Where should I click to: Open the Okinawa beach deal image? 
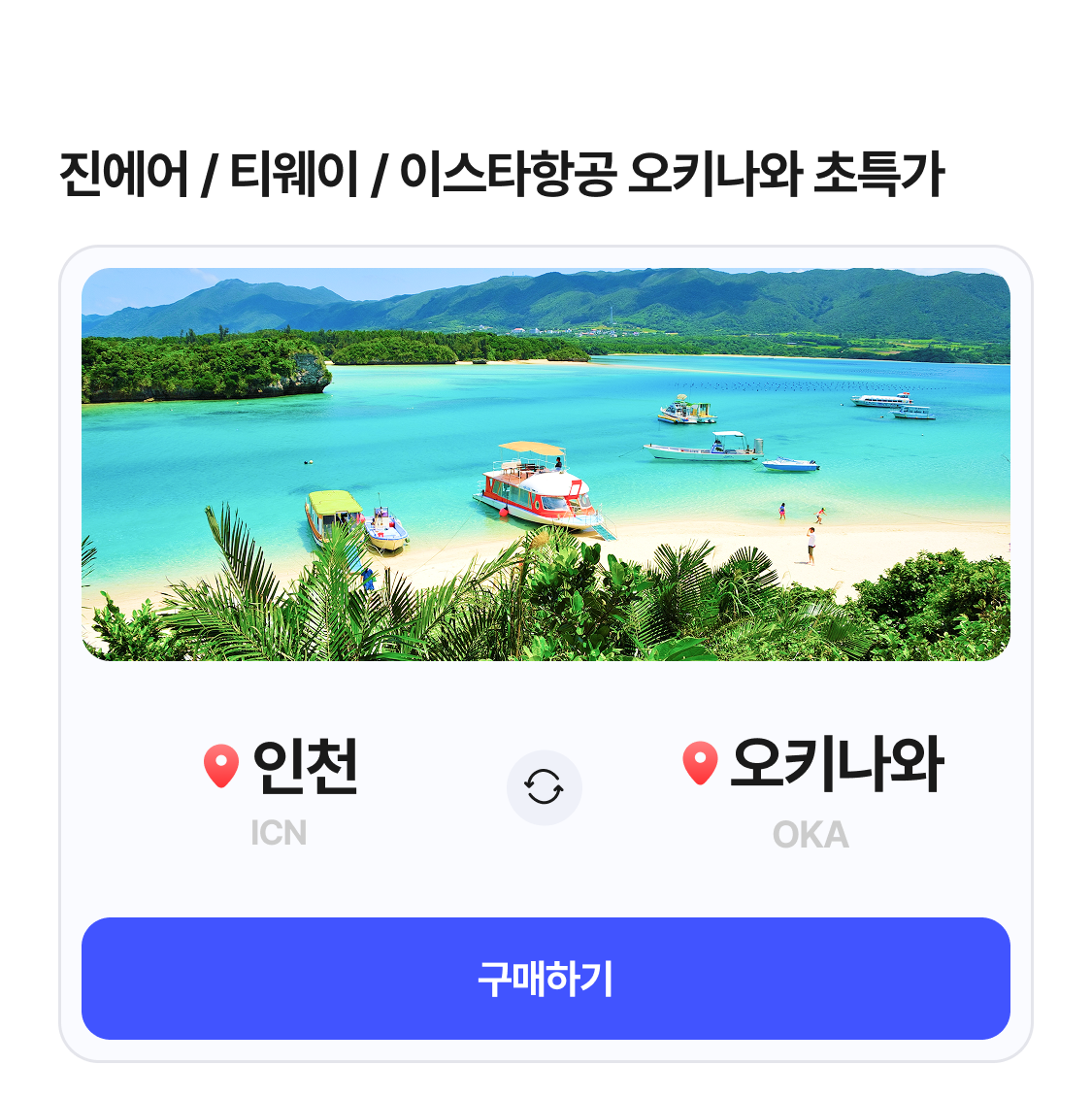click(x=546, y=464)
